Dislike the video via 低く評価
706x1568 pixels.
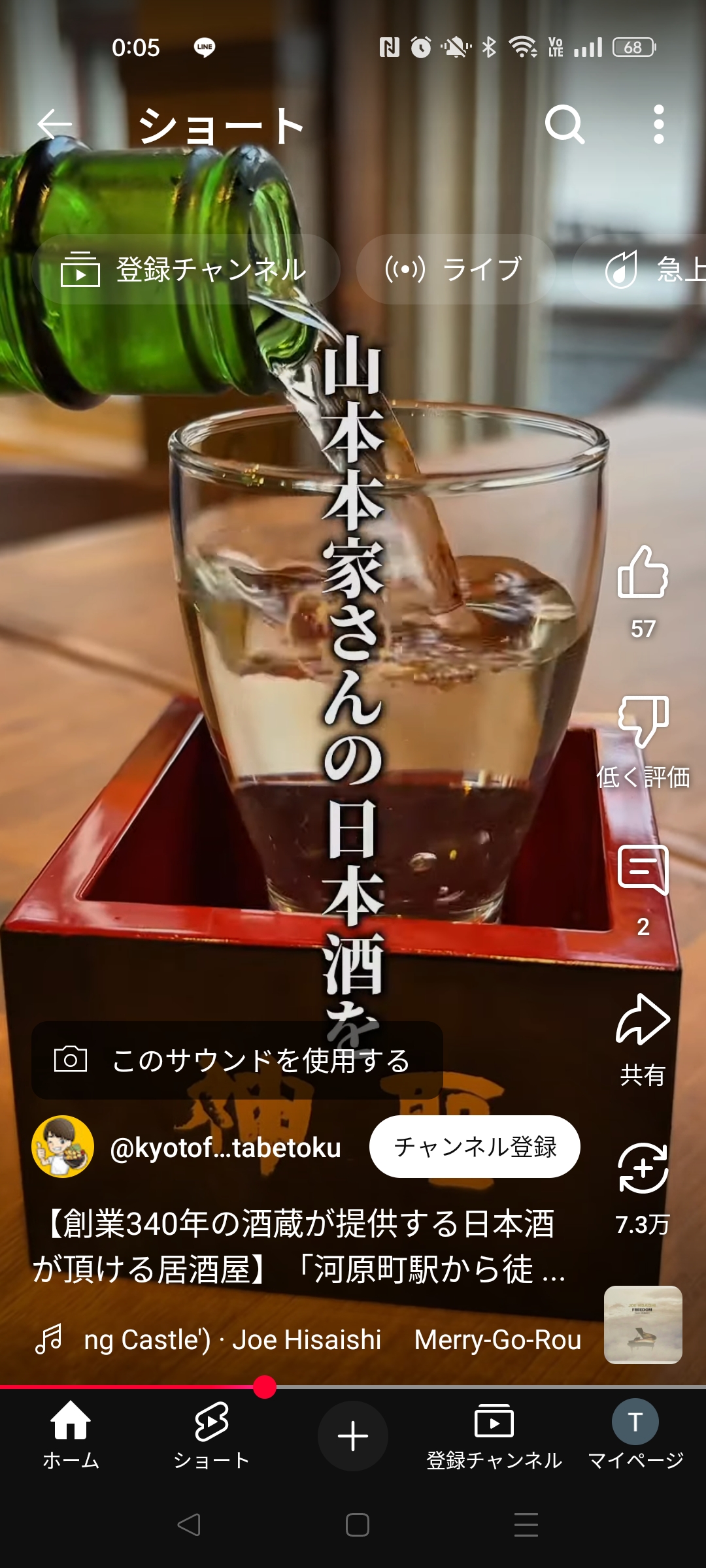(643, 722)
